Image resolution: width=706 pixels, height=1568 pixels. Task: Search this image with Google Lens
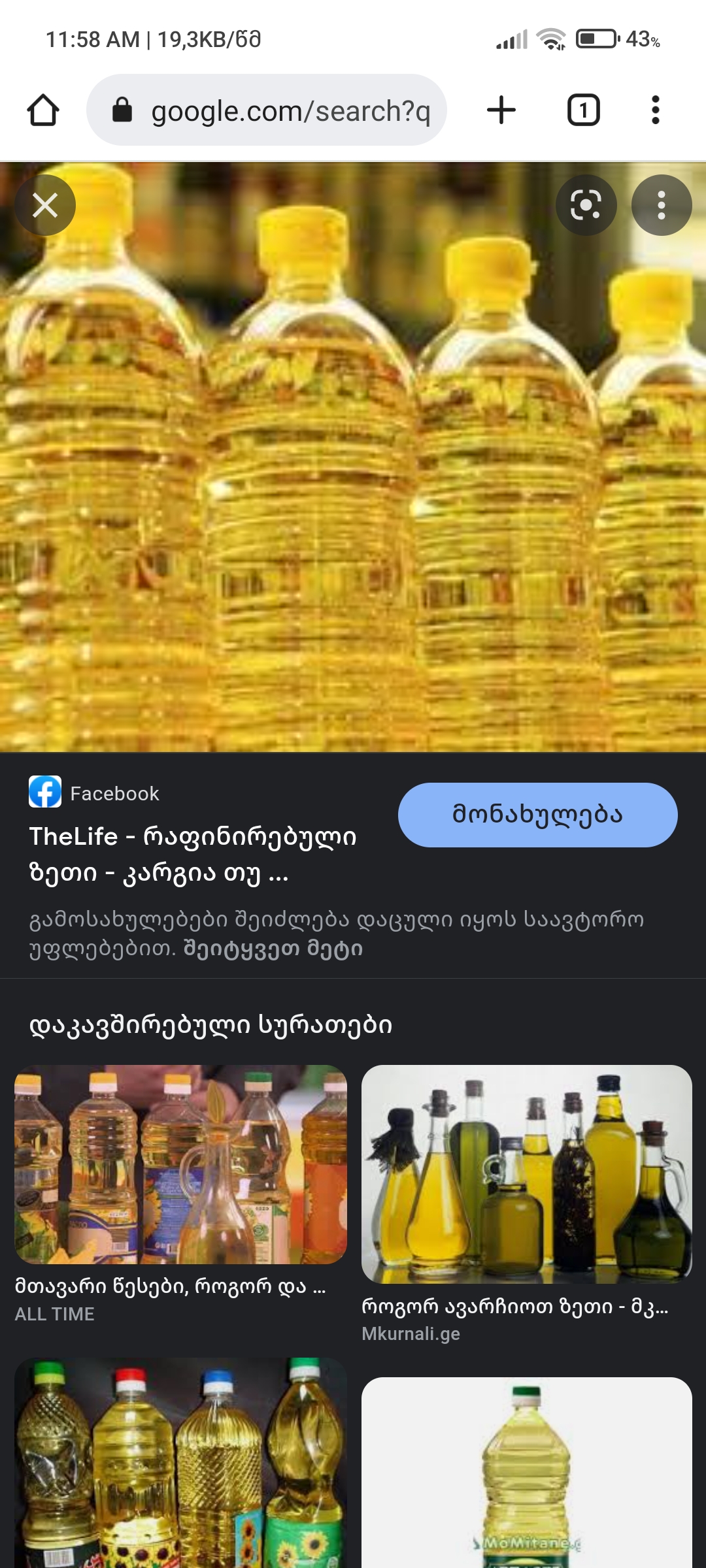[x=586, y=206]
